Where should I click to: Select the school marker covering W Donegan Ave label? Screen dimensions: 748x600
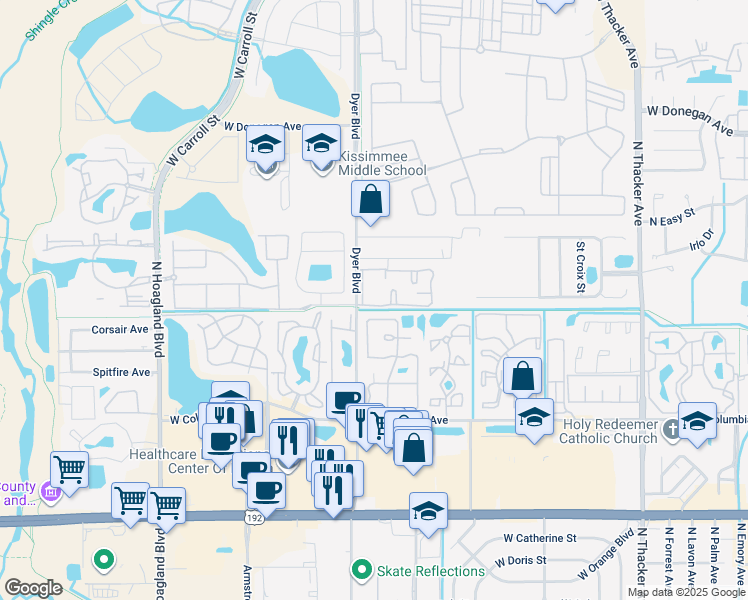[x=266, y=144]
